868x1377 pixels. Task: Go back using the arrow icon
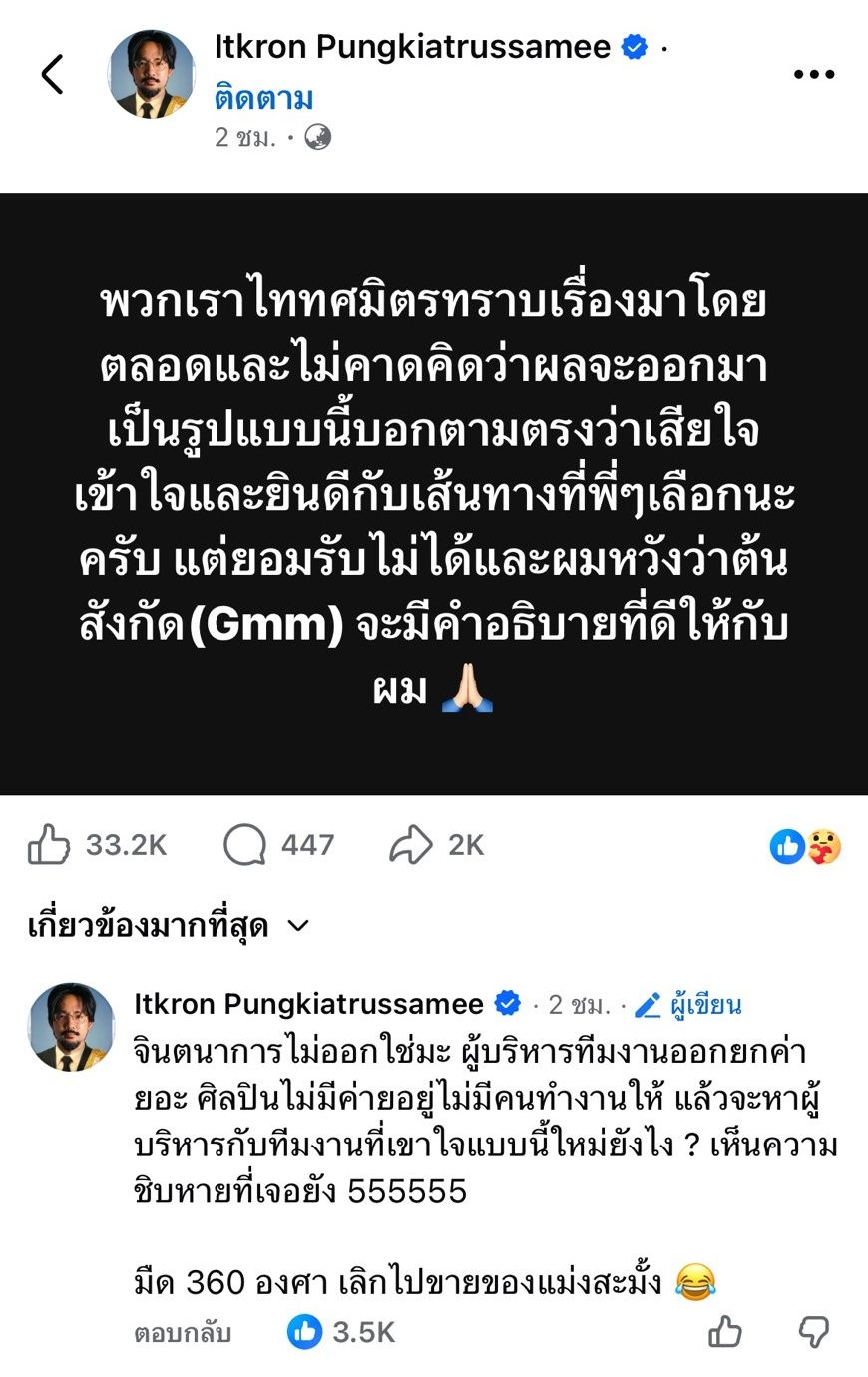52,74
